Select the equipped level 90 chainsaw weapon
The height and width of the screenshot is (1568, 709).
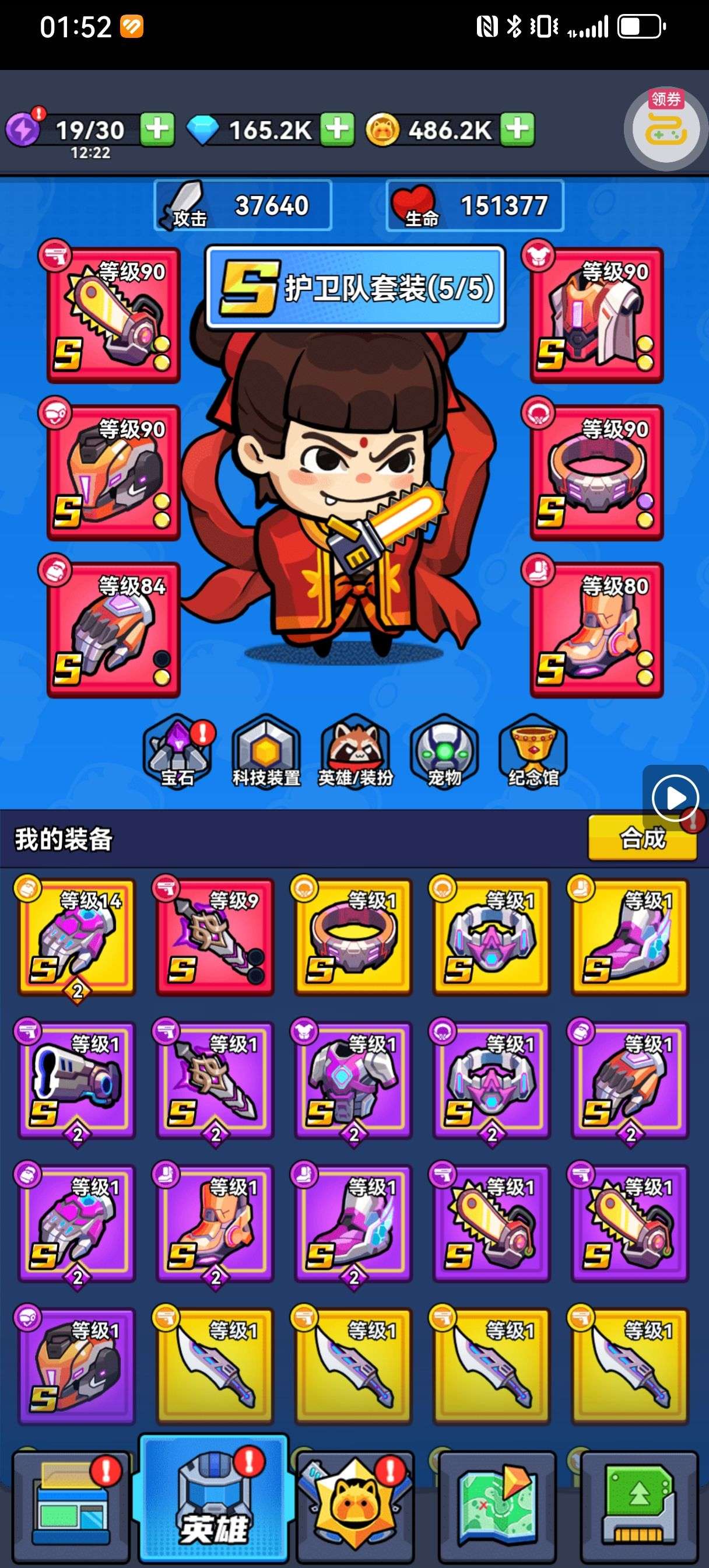pos(114,314)
